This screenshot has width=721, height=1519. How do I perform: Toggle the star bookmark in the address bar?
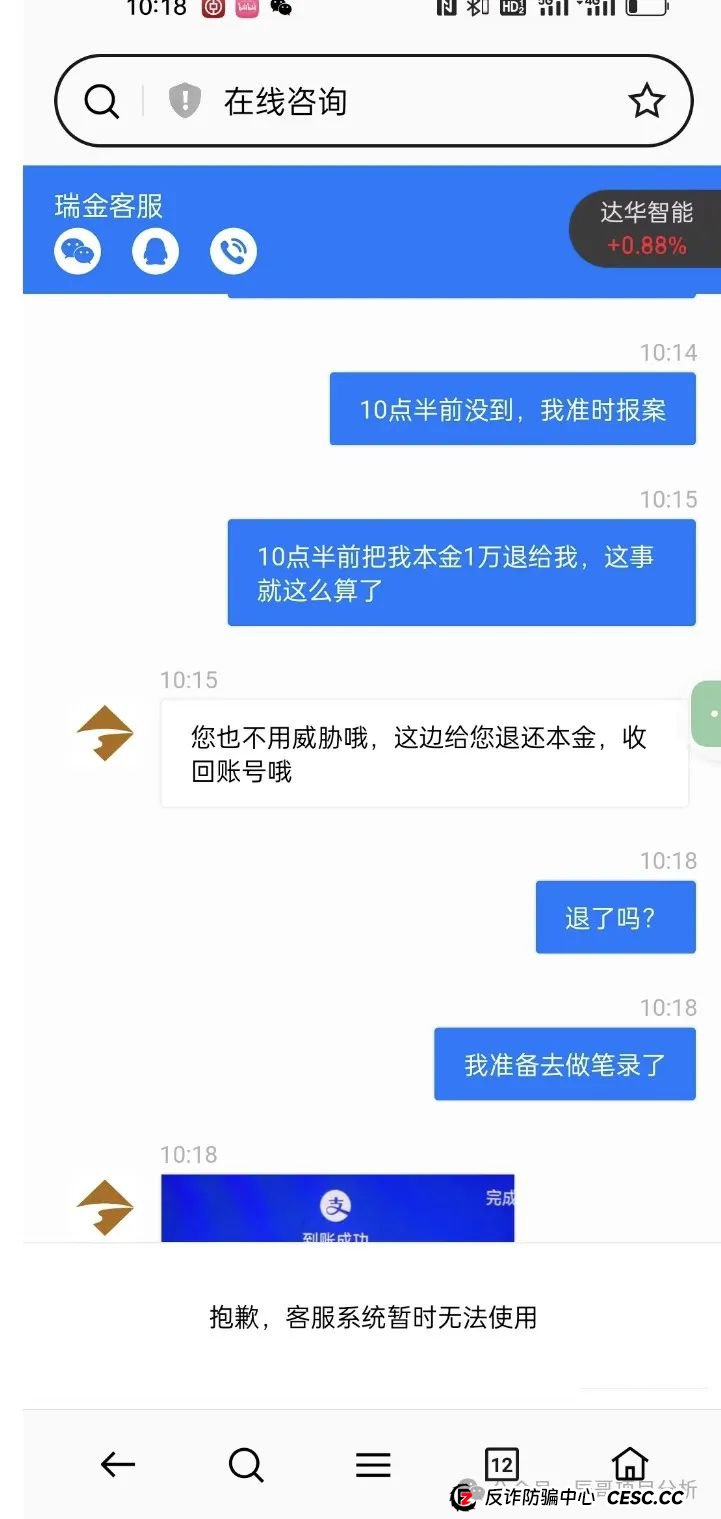click(x=646, y=100)
